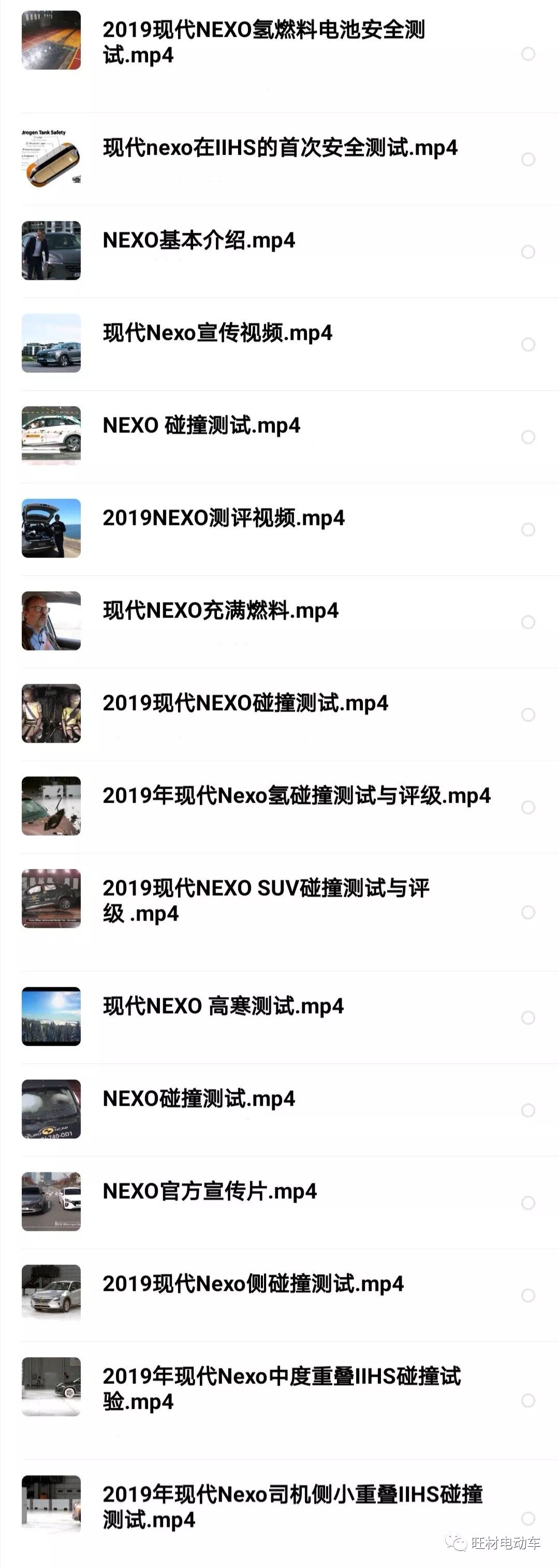559x1568 pixels.
Task: Open 现代Nexo宣传视频.mp4
Action: click(217, 333)
